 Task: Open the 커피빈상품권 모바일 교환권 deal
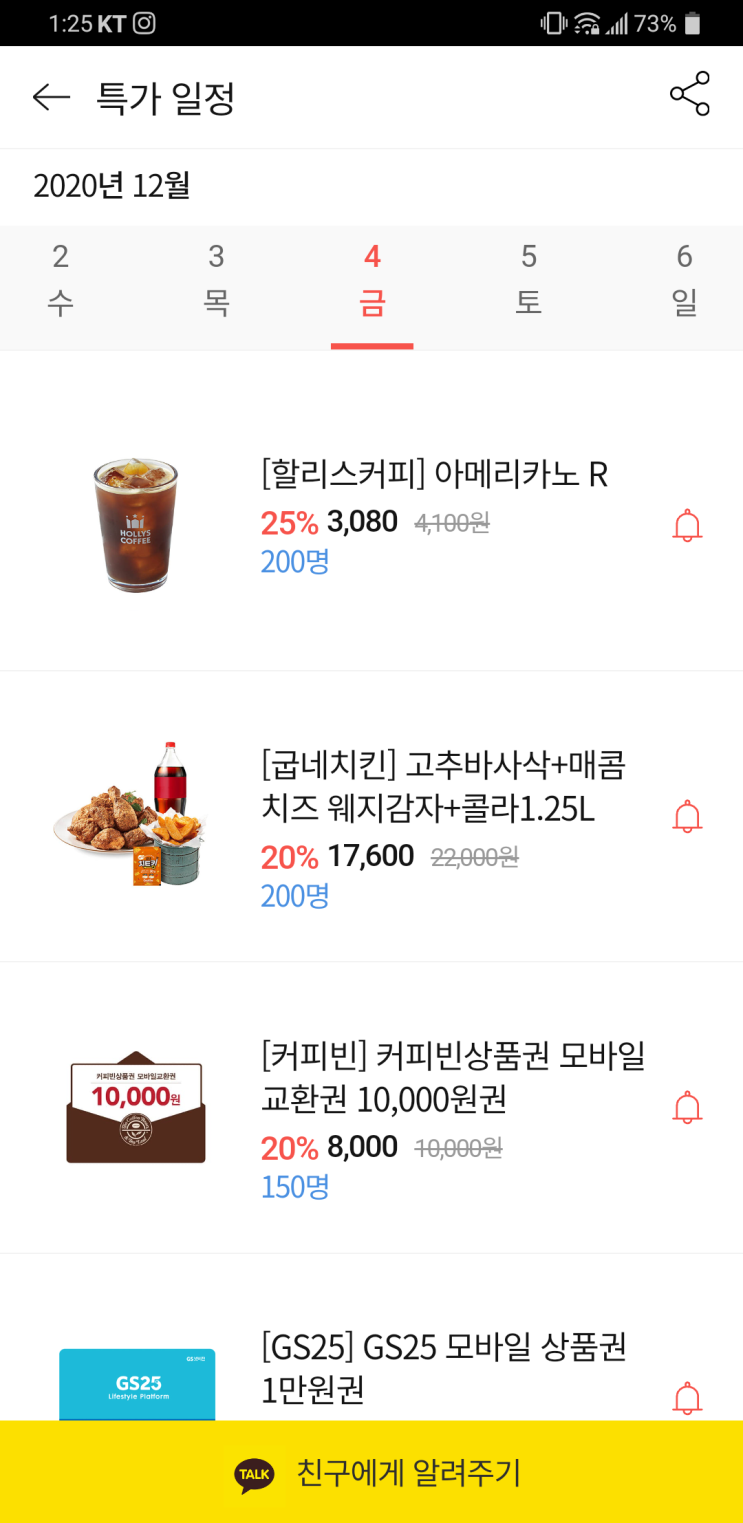coord(452,1076)
